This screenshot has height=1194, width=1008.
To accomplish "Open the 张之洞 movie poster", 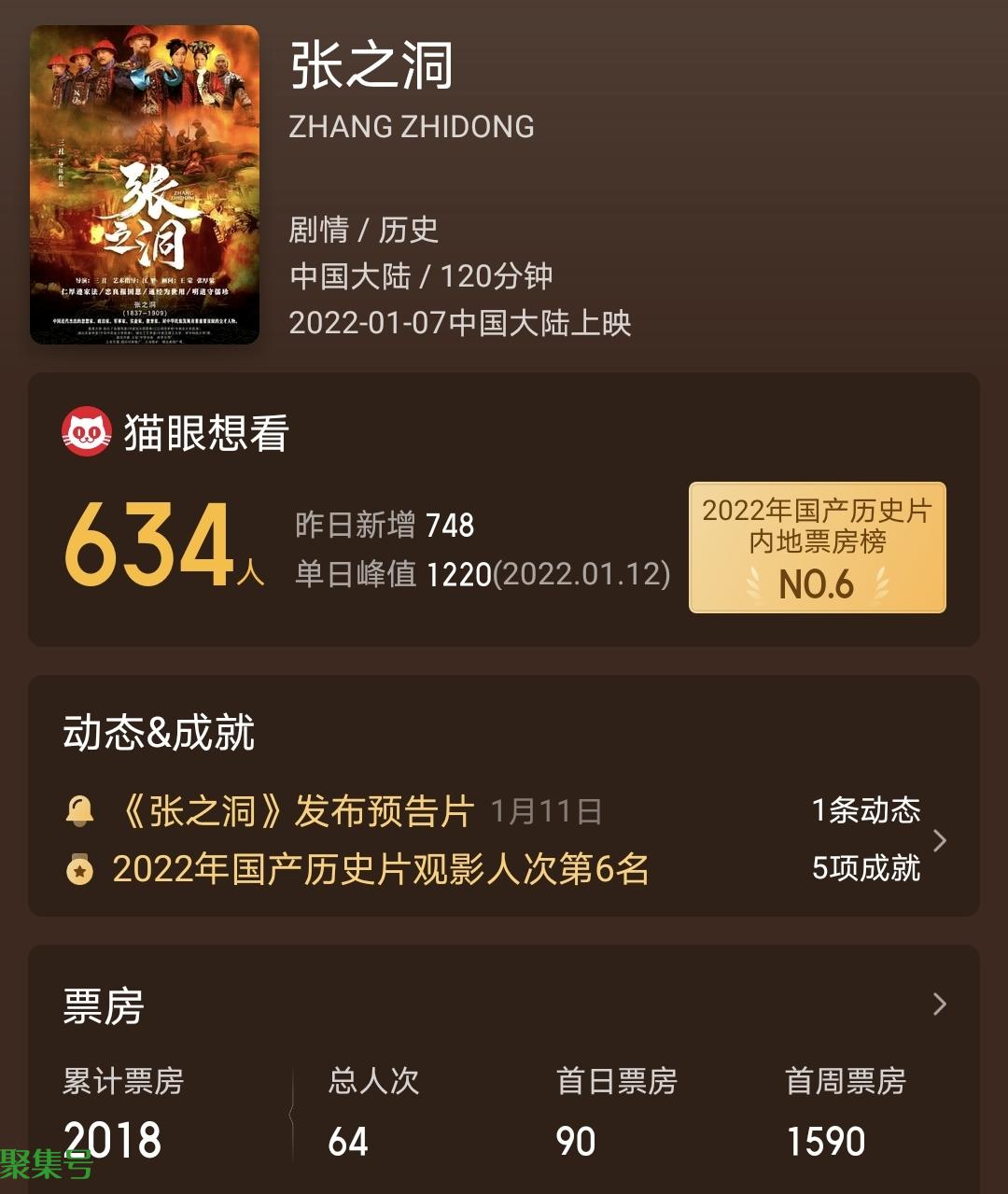I will tap(145, 185).
